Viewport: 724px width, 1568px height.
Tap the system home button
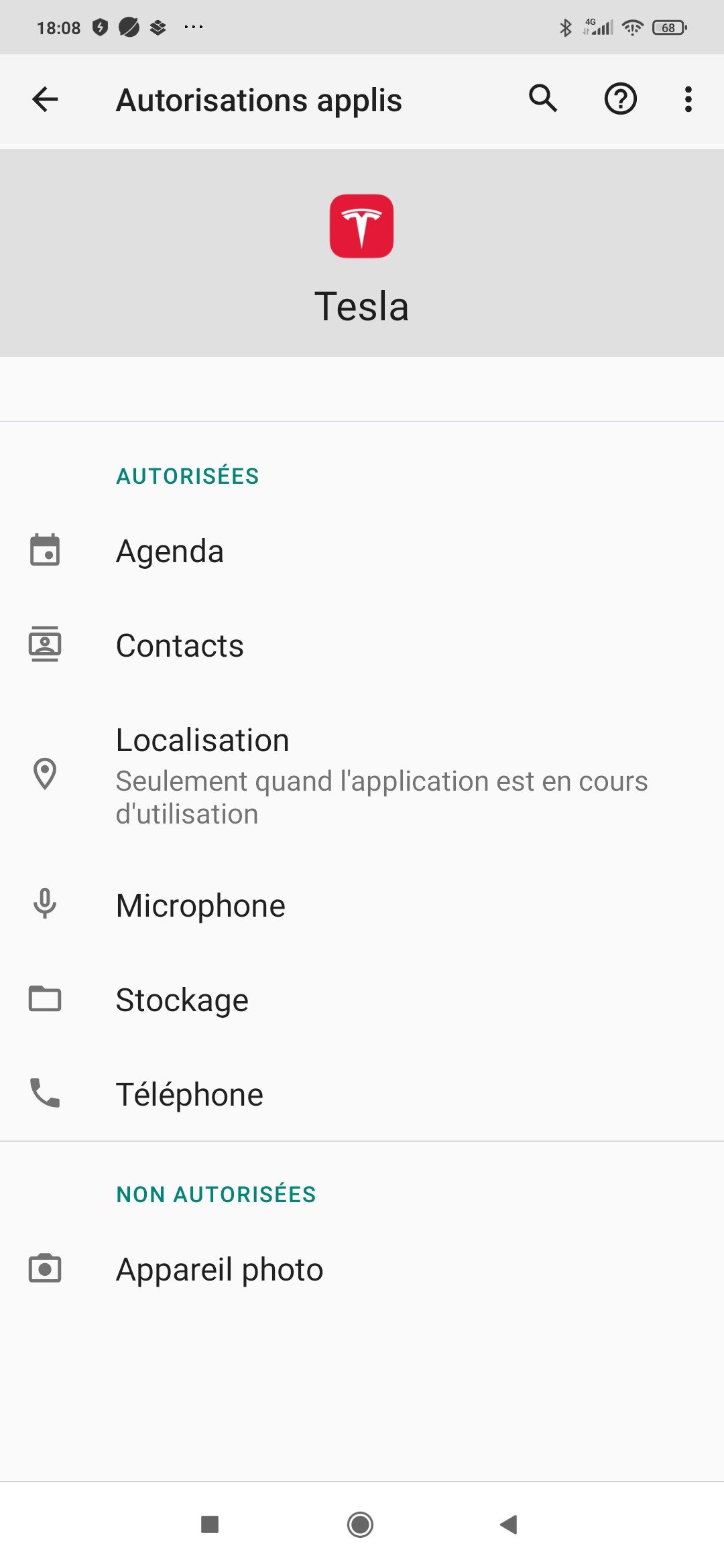tap(361, 1524)
